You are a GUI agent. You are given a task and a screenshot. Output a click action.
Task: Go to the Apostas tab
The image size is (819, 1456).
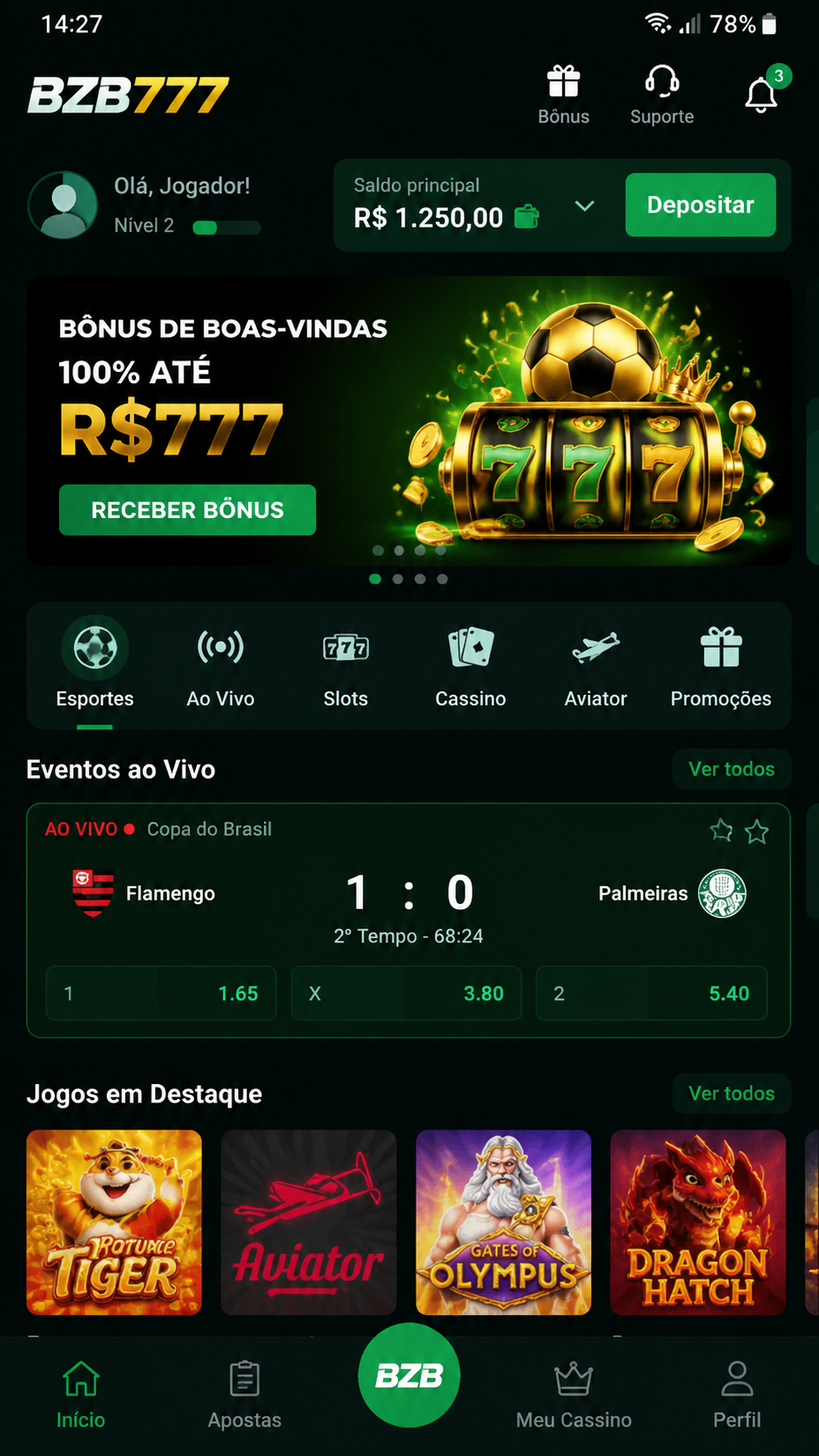[245, 1395]
